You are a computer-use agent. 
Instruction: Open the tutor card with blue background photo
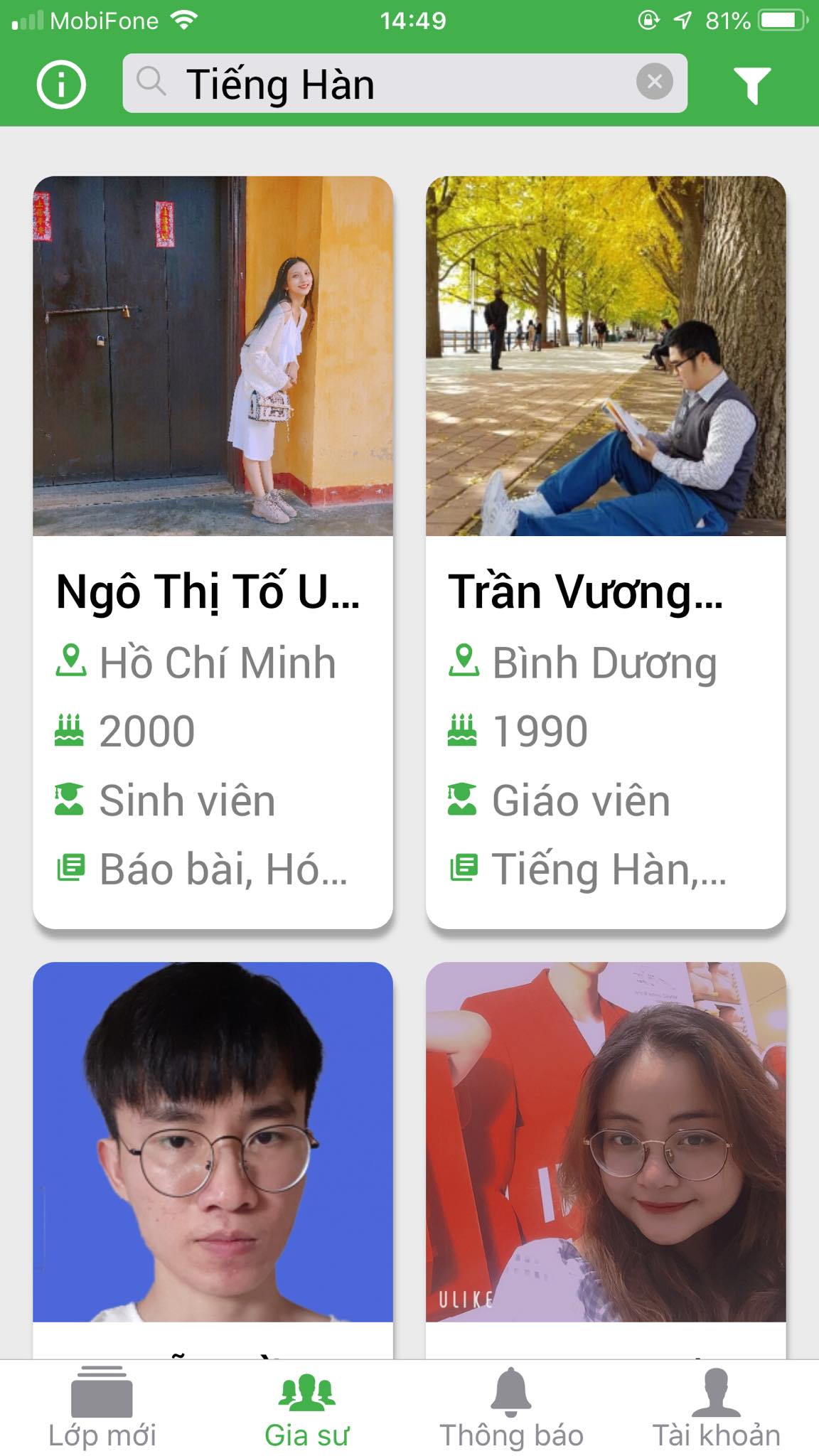coord(213,1152)
